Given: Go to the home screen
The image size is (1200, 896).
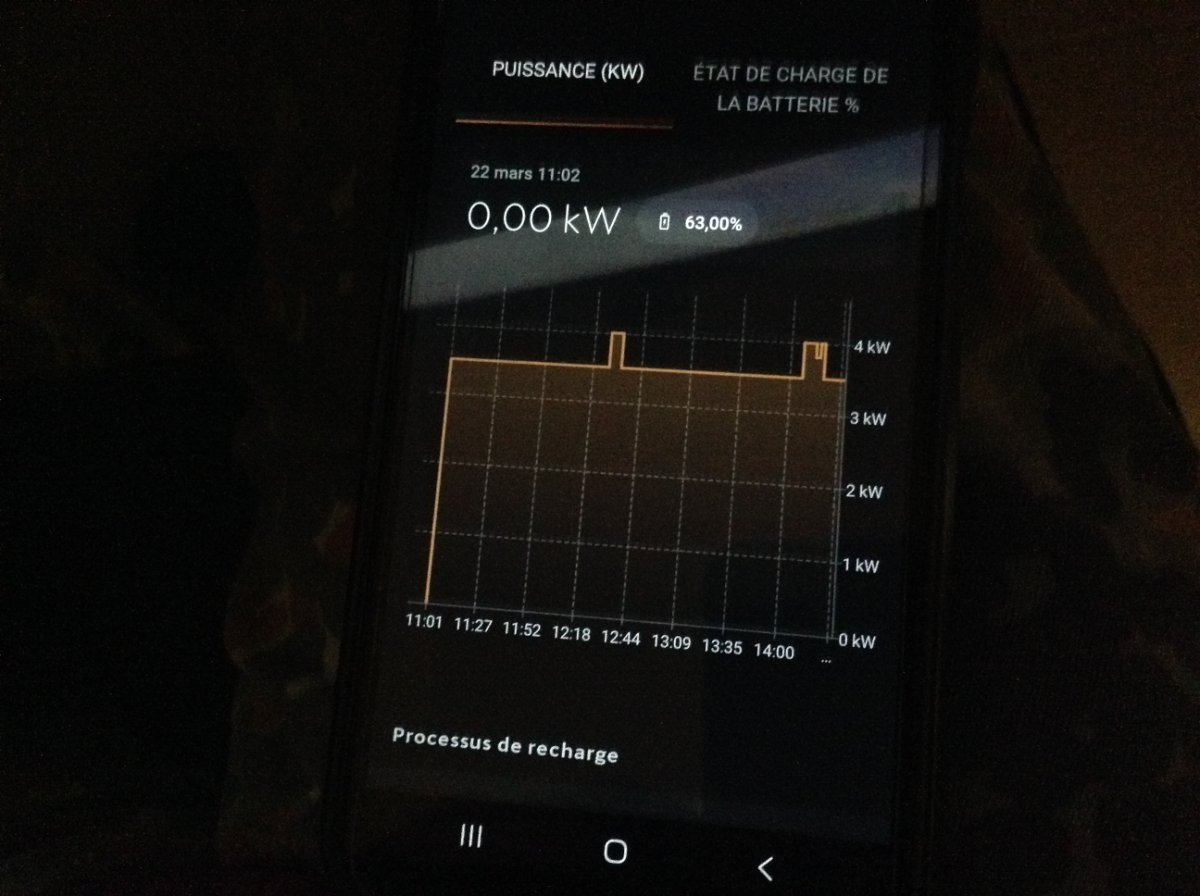Looking at the screenshot, I should coord(616,851).
